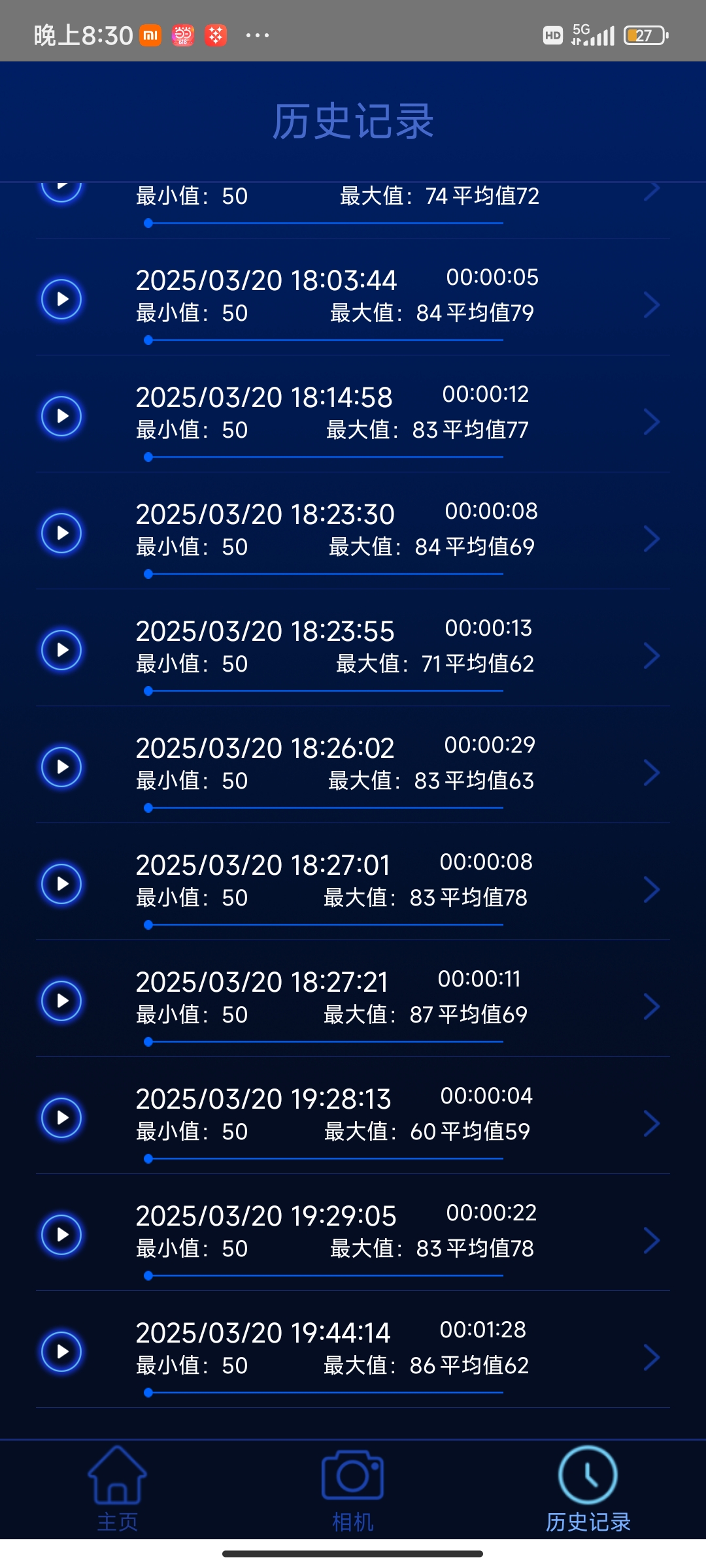Play the 19:28:13 recording

tap(61, 1118)
